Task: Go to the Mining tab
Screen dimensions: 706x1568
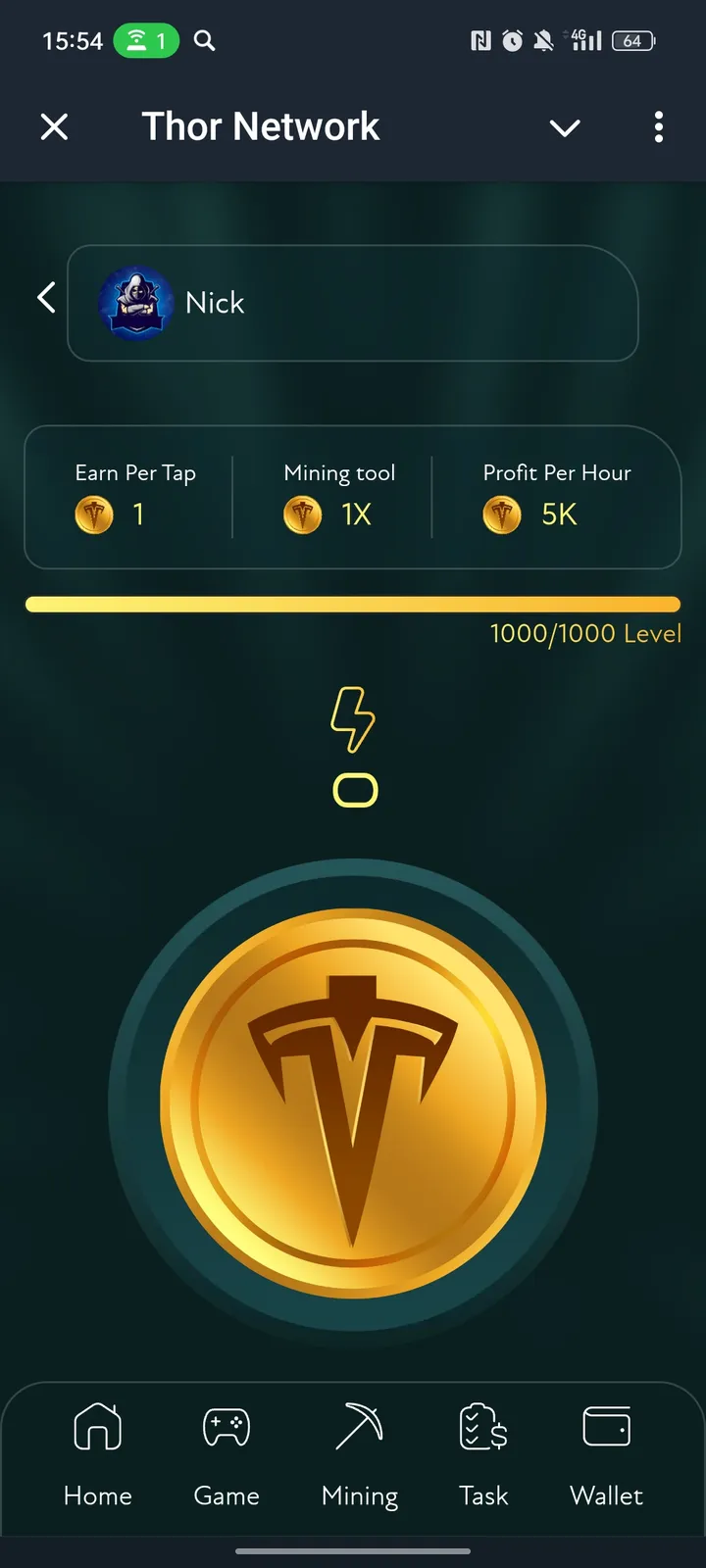Action: click(359, 1452)
